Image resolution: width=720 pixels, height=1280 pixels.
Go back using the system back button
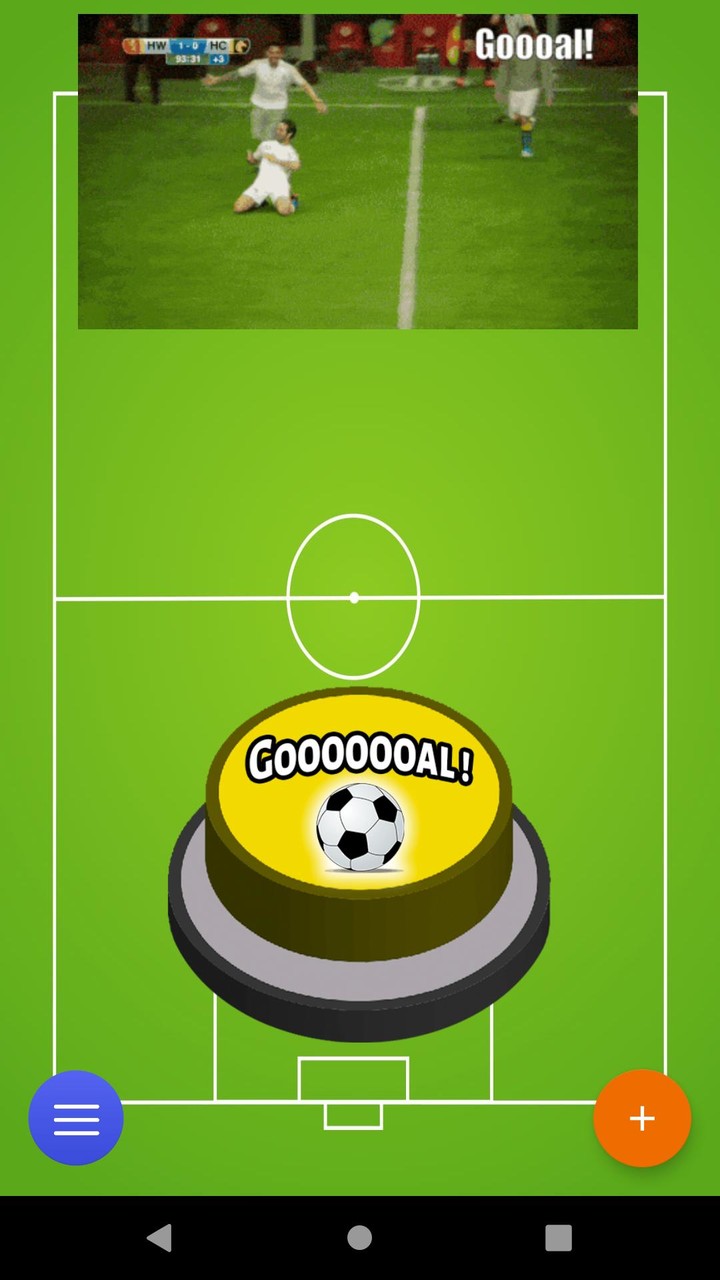tap(159, 1238)
